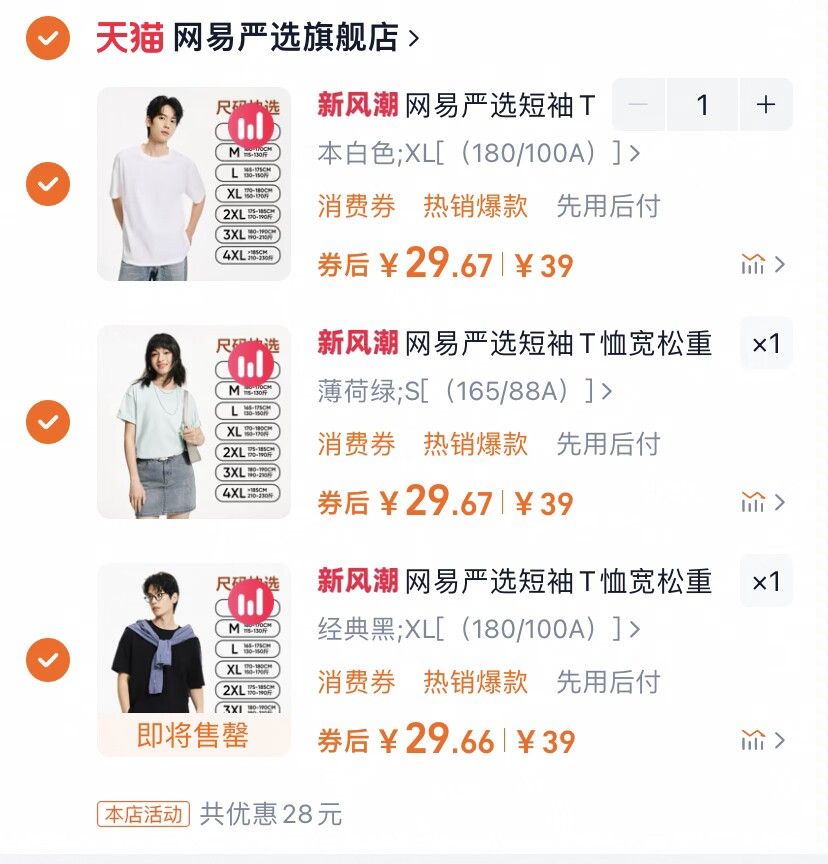
Task: Uncheck the 经典黑 XL T-shirt item
Action: coord(48,660)
